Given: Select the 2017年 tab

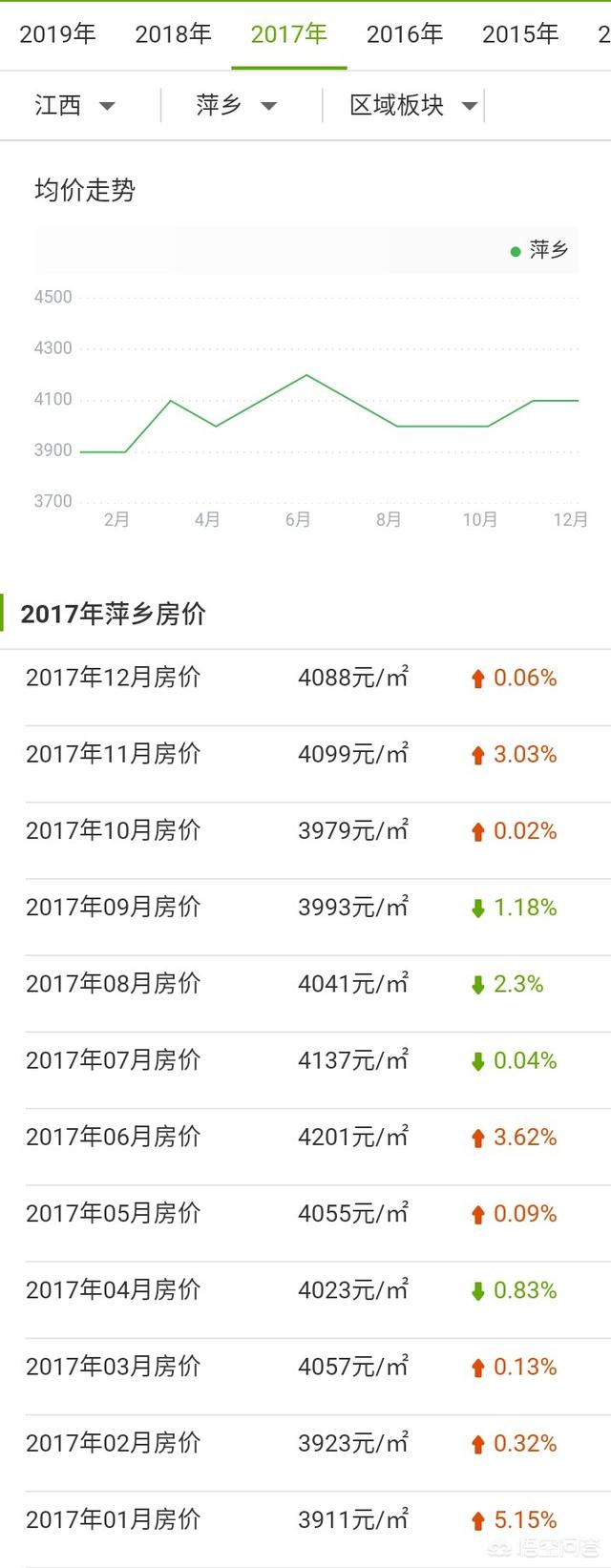Looking at the screenshot, I should 288,35.
